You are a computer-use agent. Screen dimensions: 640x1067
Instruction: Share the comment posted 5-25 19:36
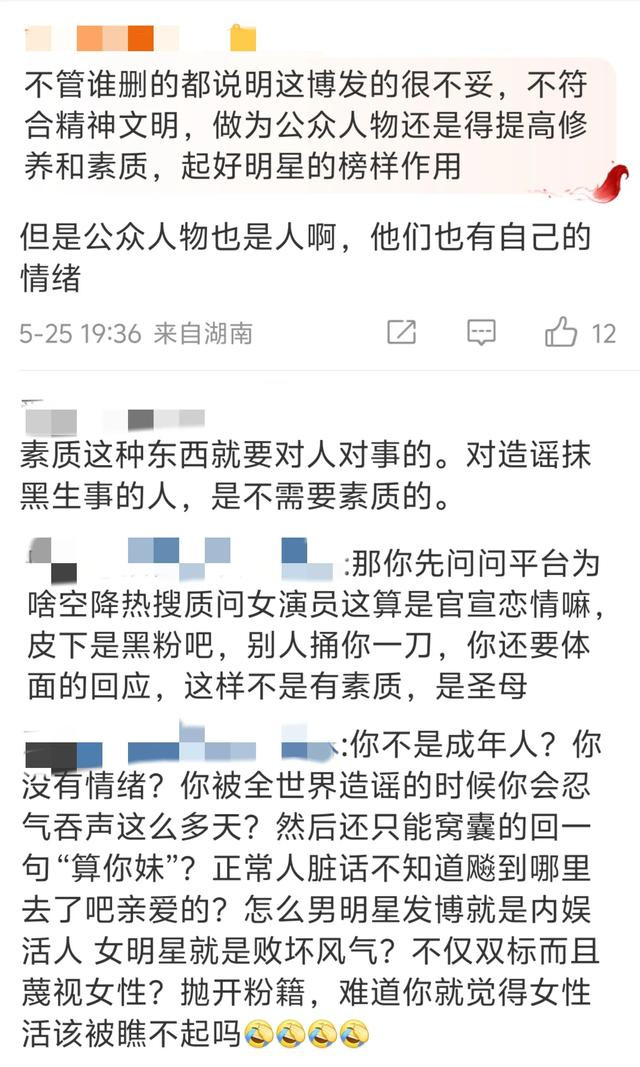pos(401,333)
